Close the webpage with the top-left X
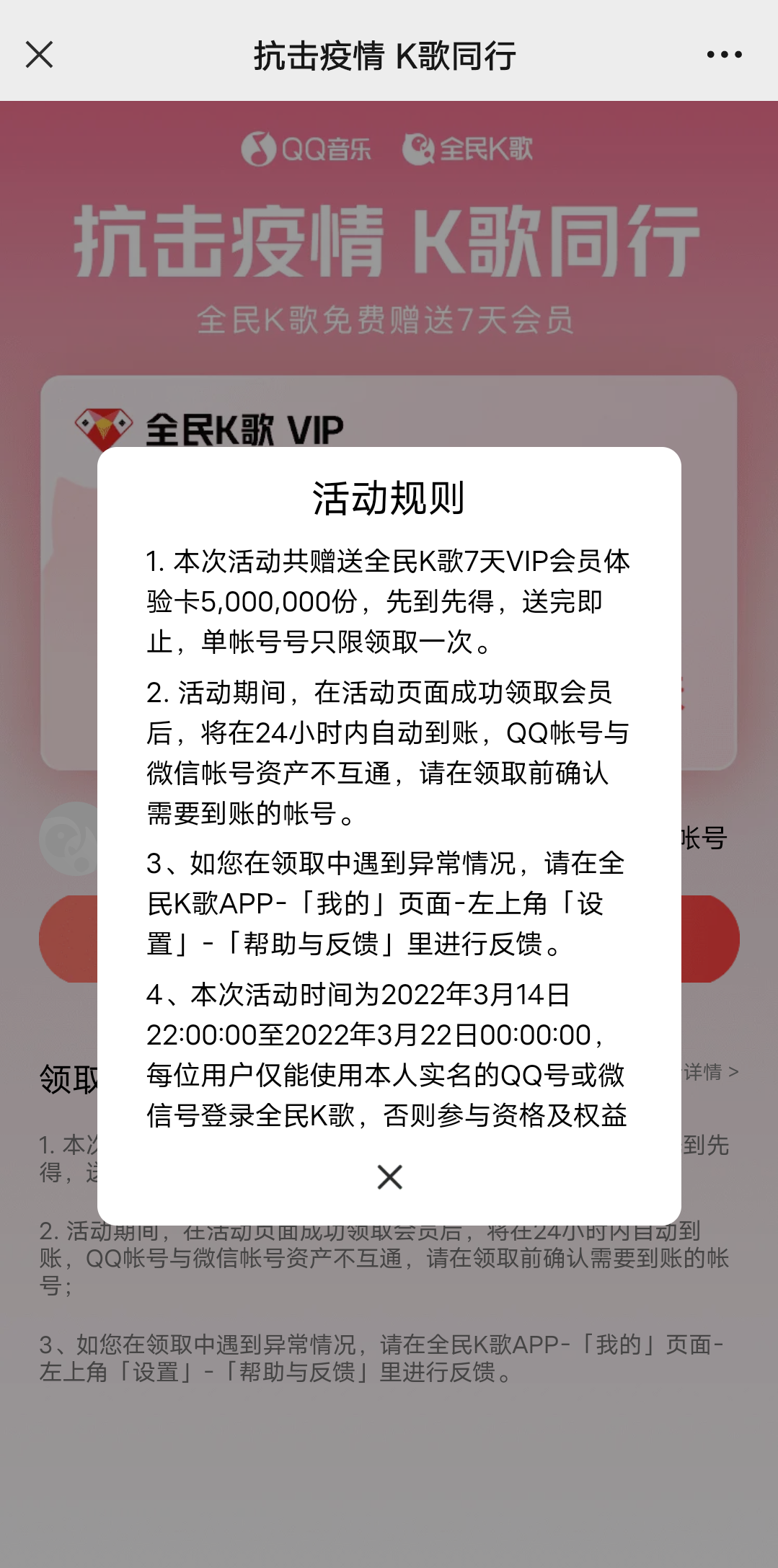This screenshot has height=1568, width=778. tap(39, 54)
